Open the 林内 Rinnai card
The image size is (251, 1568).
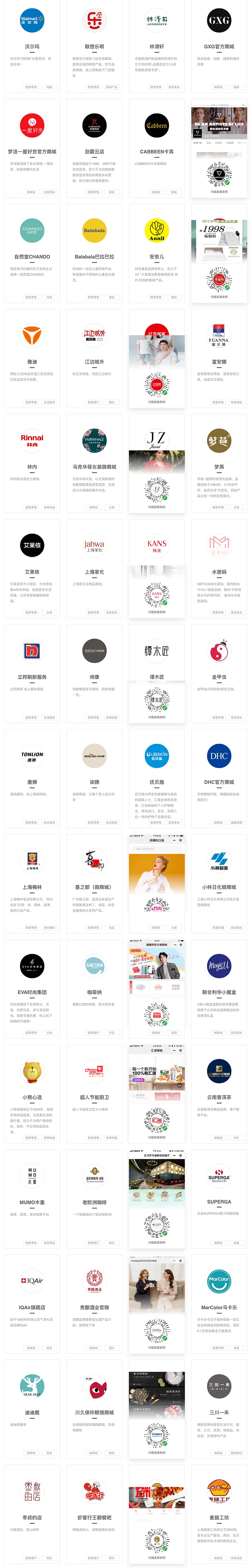tap(32, 467)
